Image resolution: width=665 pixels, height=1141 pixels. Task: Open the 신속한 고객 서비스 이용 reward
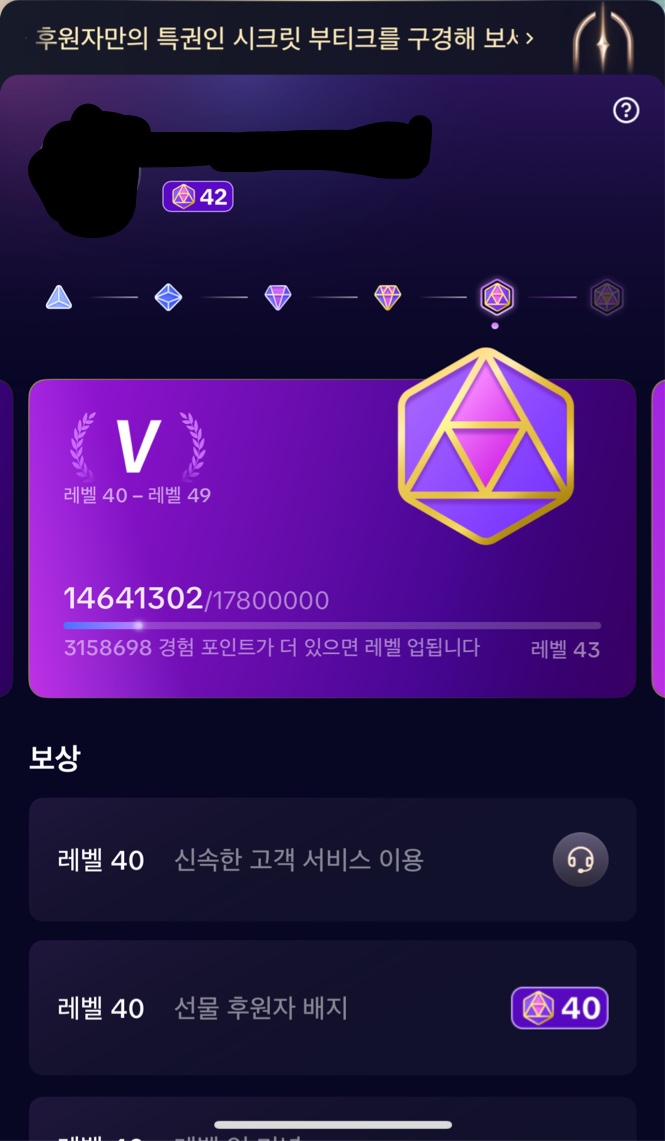[298, 860]
